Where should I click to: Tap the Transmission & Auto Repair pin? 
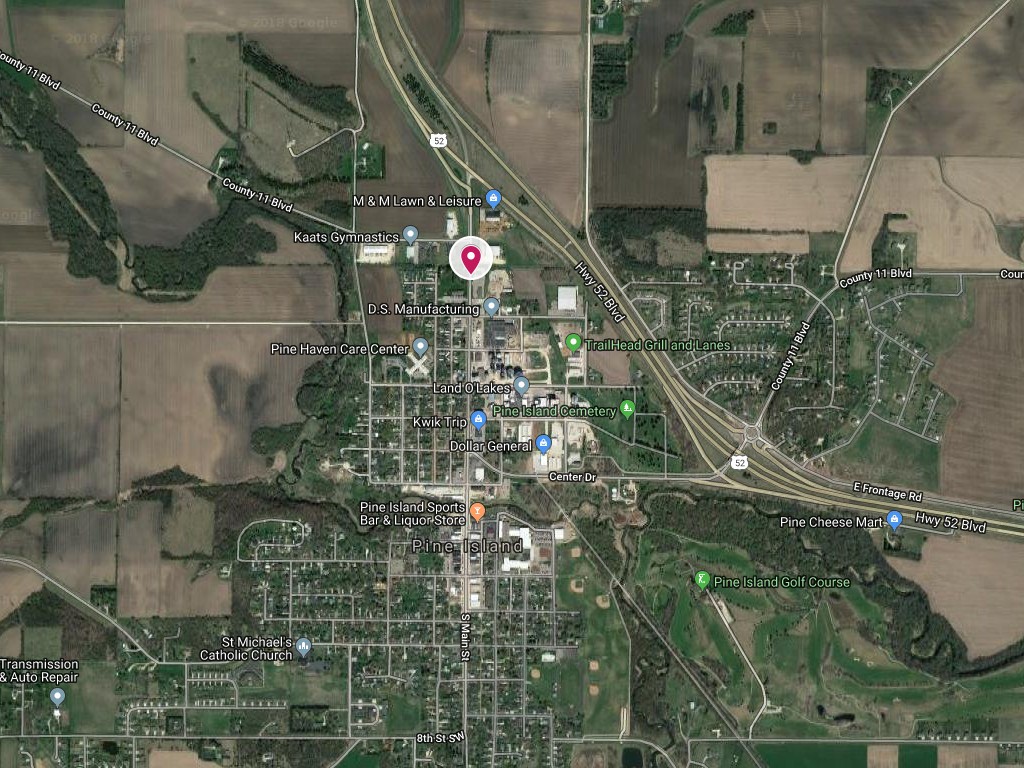[57, 696]
